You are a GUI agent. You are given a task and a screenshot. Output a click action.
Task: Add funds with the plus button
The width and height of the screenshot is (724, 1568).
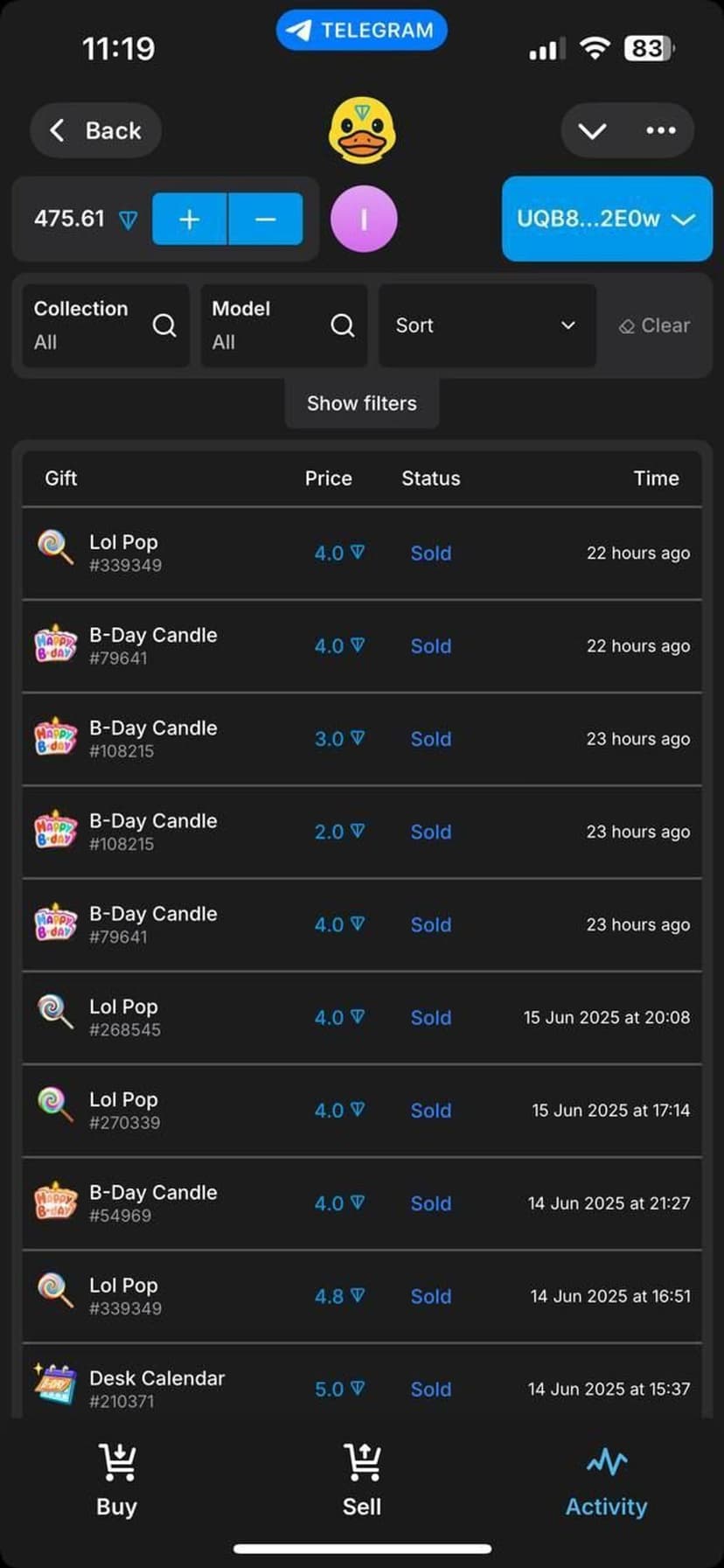point(190,219)
